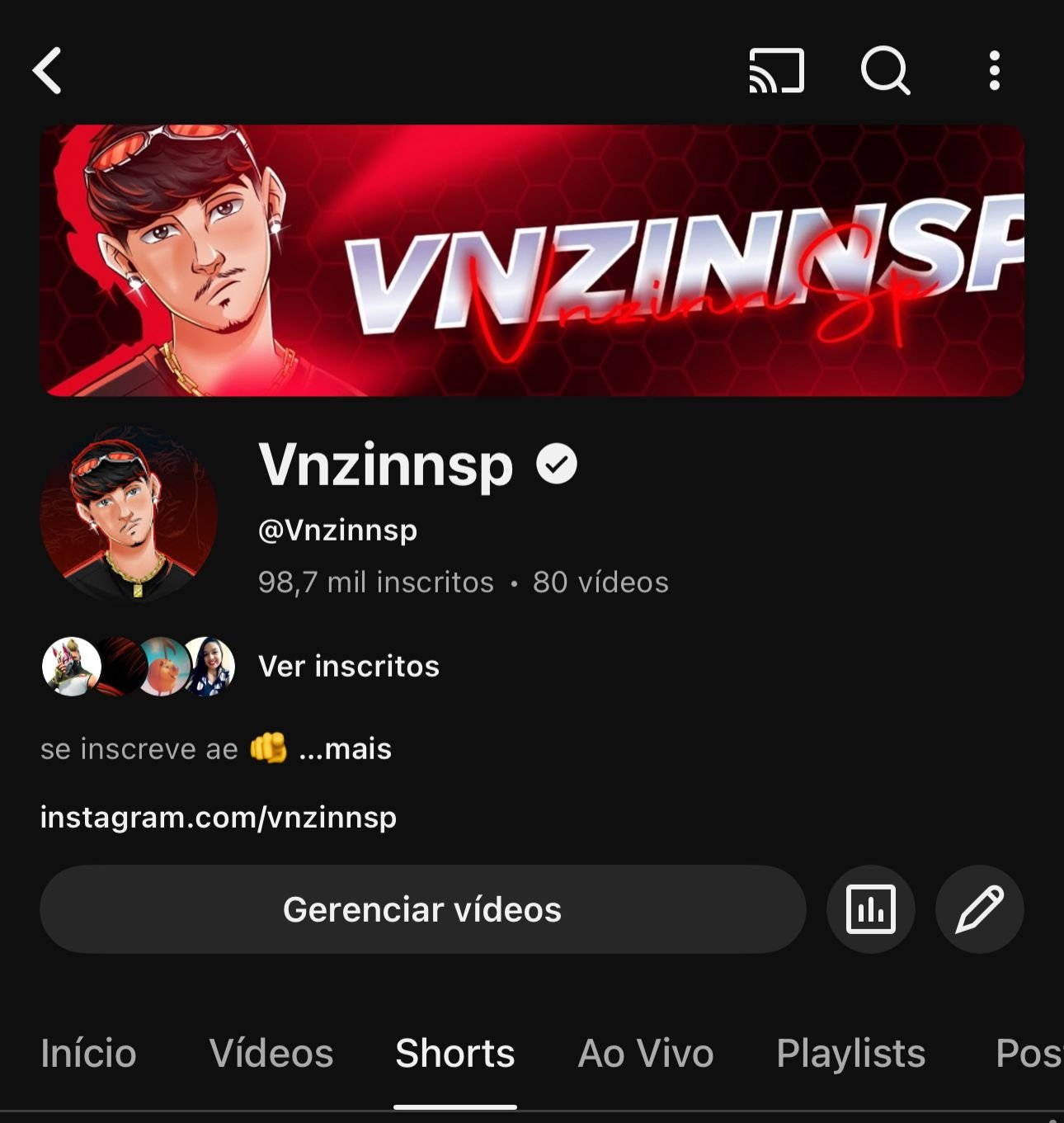This screenshot has height=1123, width=1064.
Task: Select the Shorts tab
Action: point(455,1054)
